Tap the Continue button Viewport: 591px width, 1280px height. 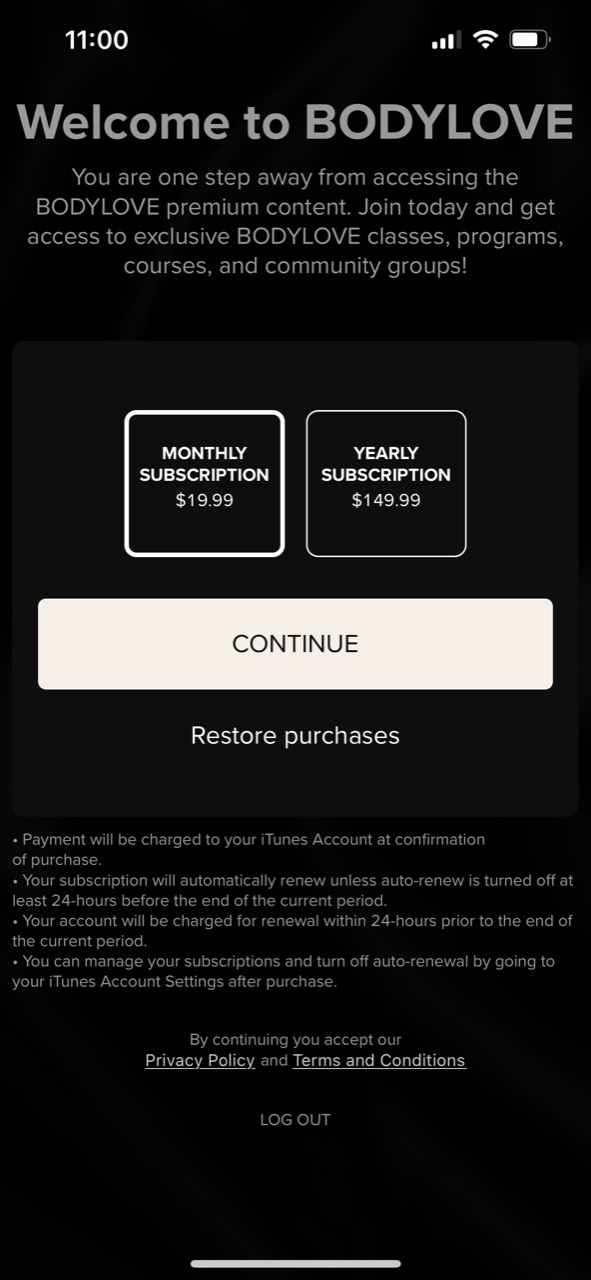click(295, 644)
